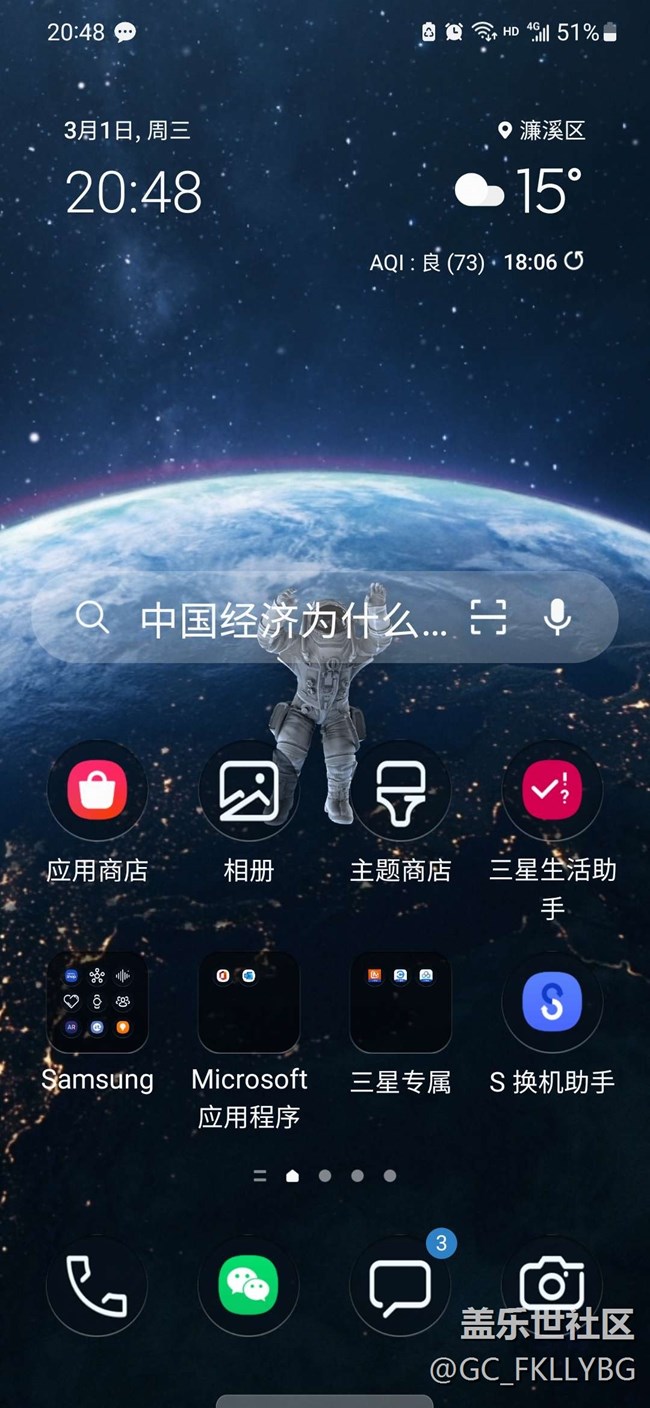Refresh the weather widget
This screenshot has height=1408, width=650.
pyautogui.click(x=574, y=262)
